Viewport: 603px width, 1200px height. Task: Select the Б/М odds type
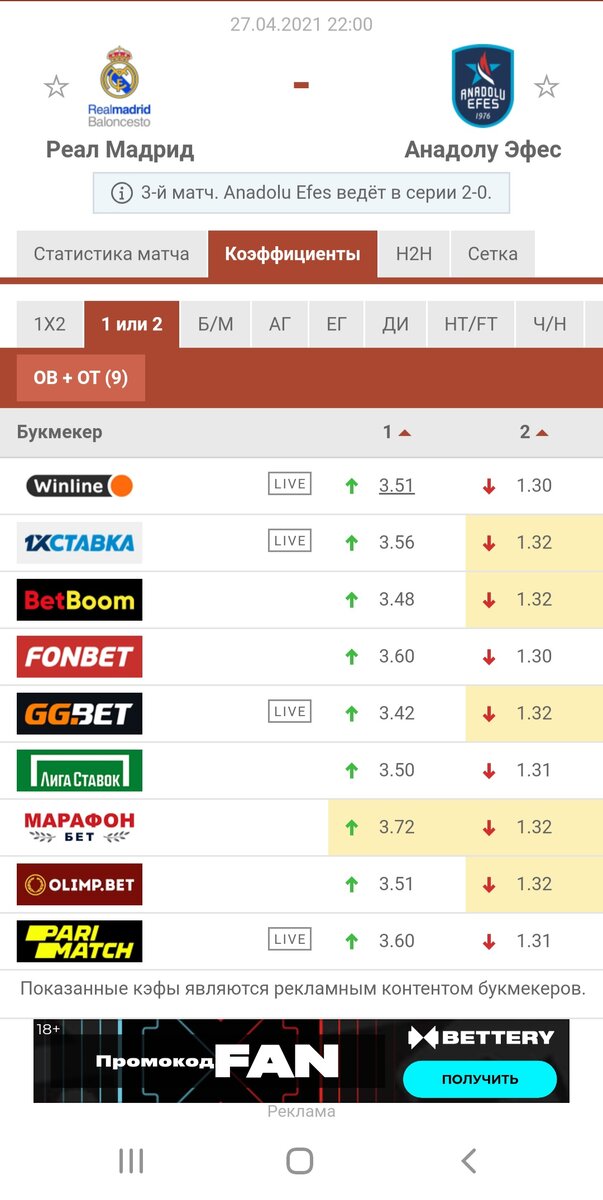[215, 324]
